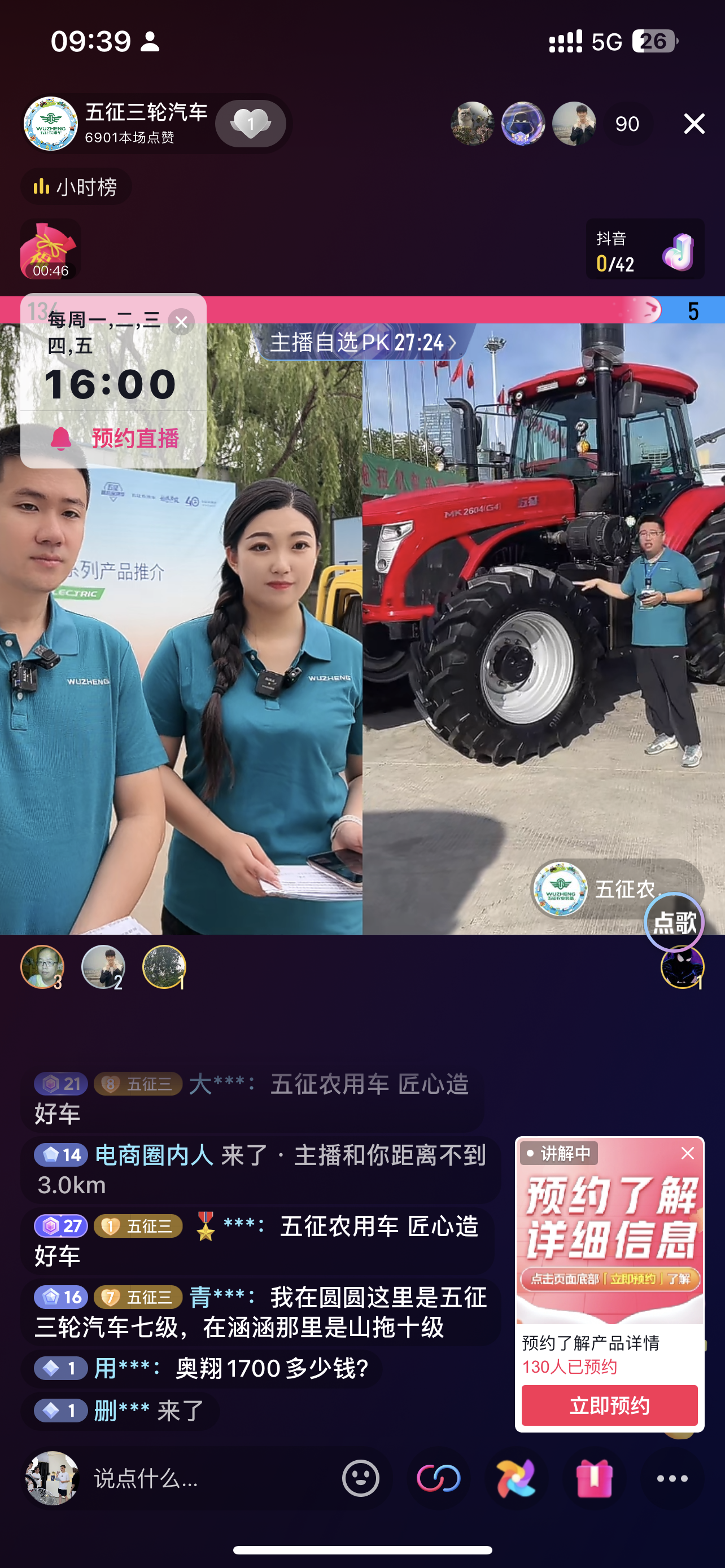Reserve the live stream with 预约直播
The width and height of the screenshot is (725, 1568).
[x=115, y=438]
